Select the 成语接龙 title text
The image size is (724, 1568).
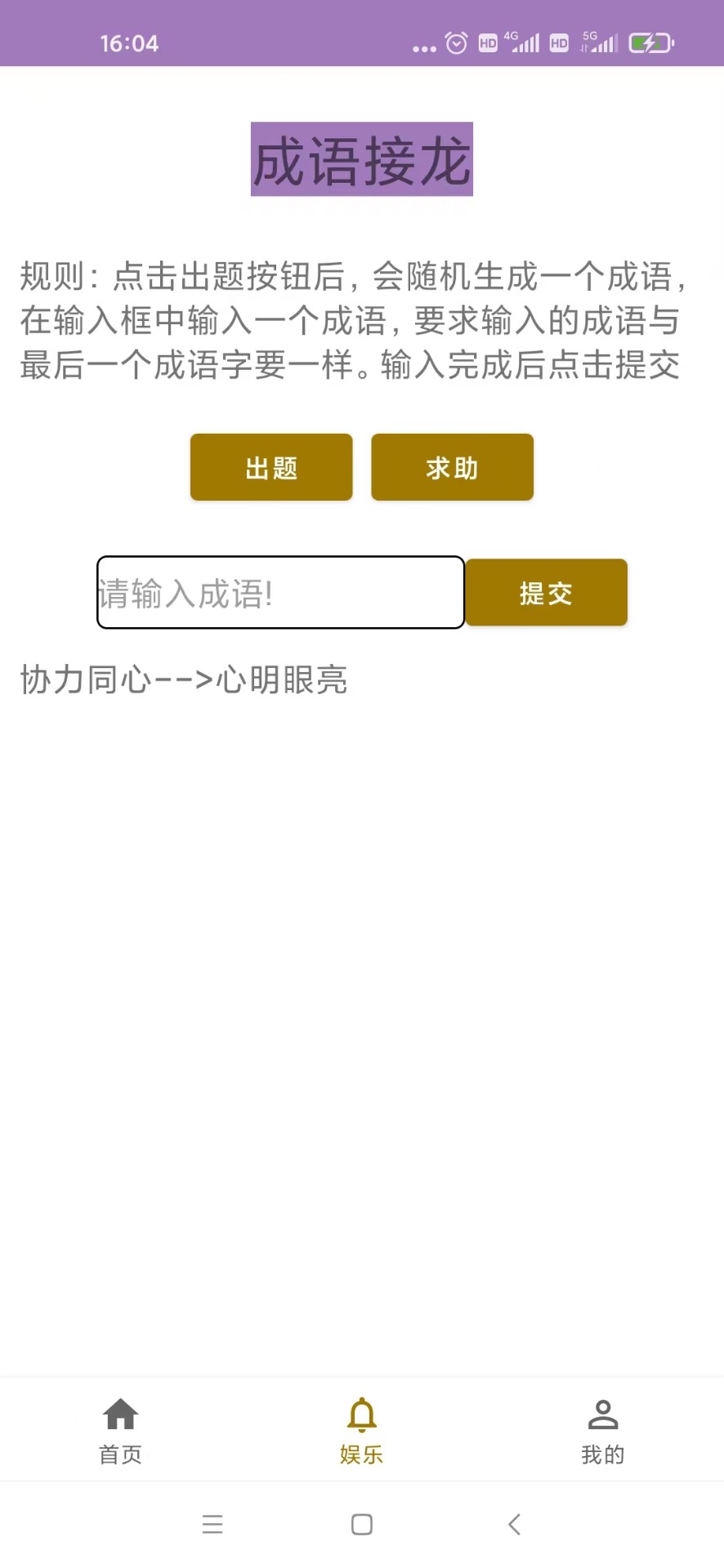[362, 160]
